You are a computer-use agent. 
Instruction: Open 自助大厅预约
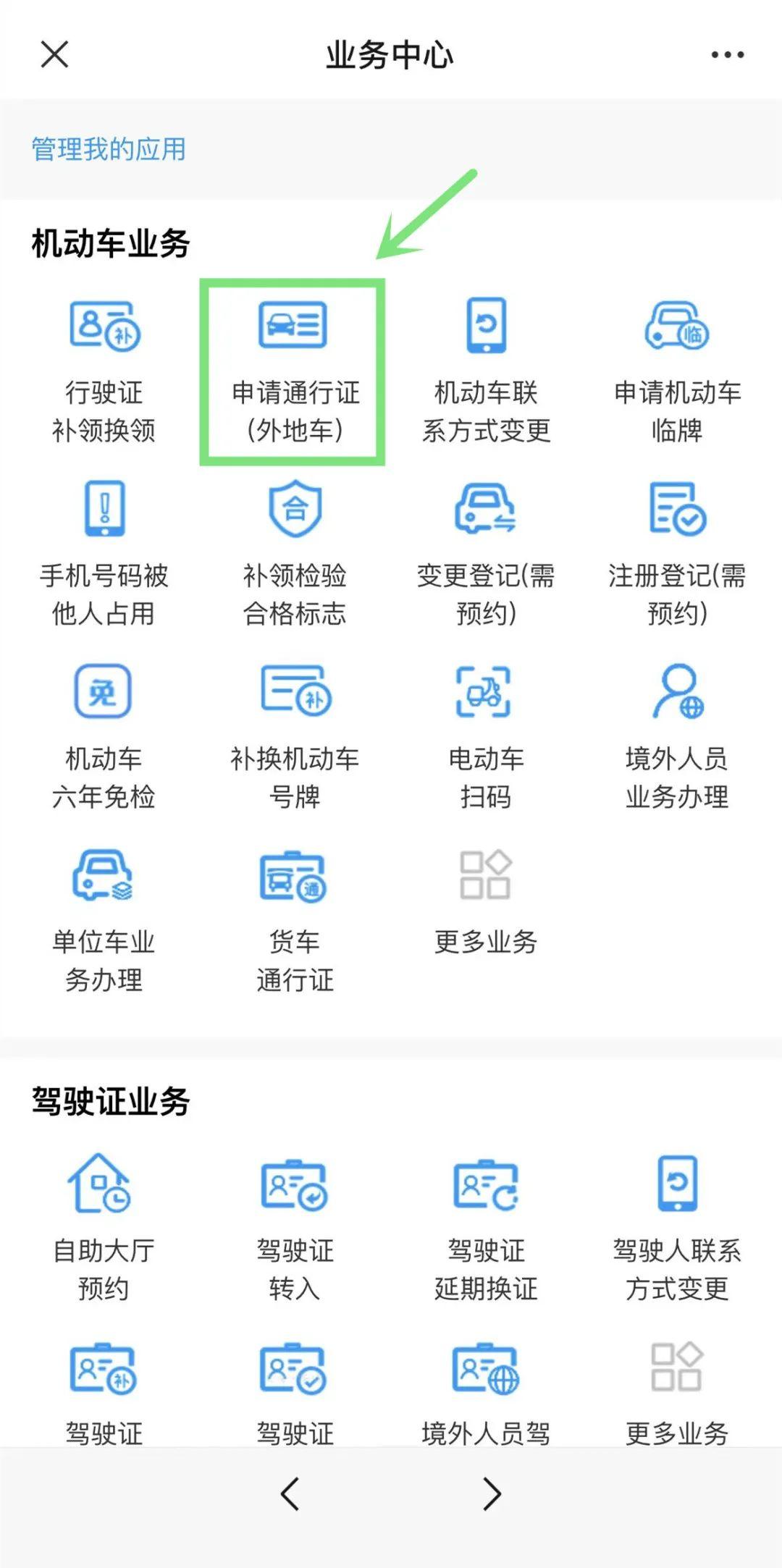[x=104, y=1228]
